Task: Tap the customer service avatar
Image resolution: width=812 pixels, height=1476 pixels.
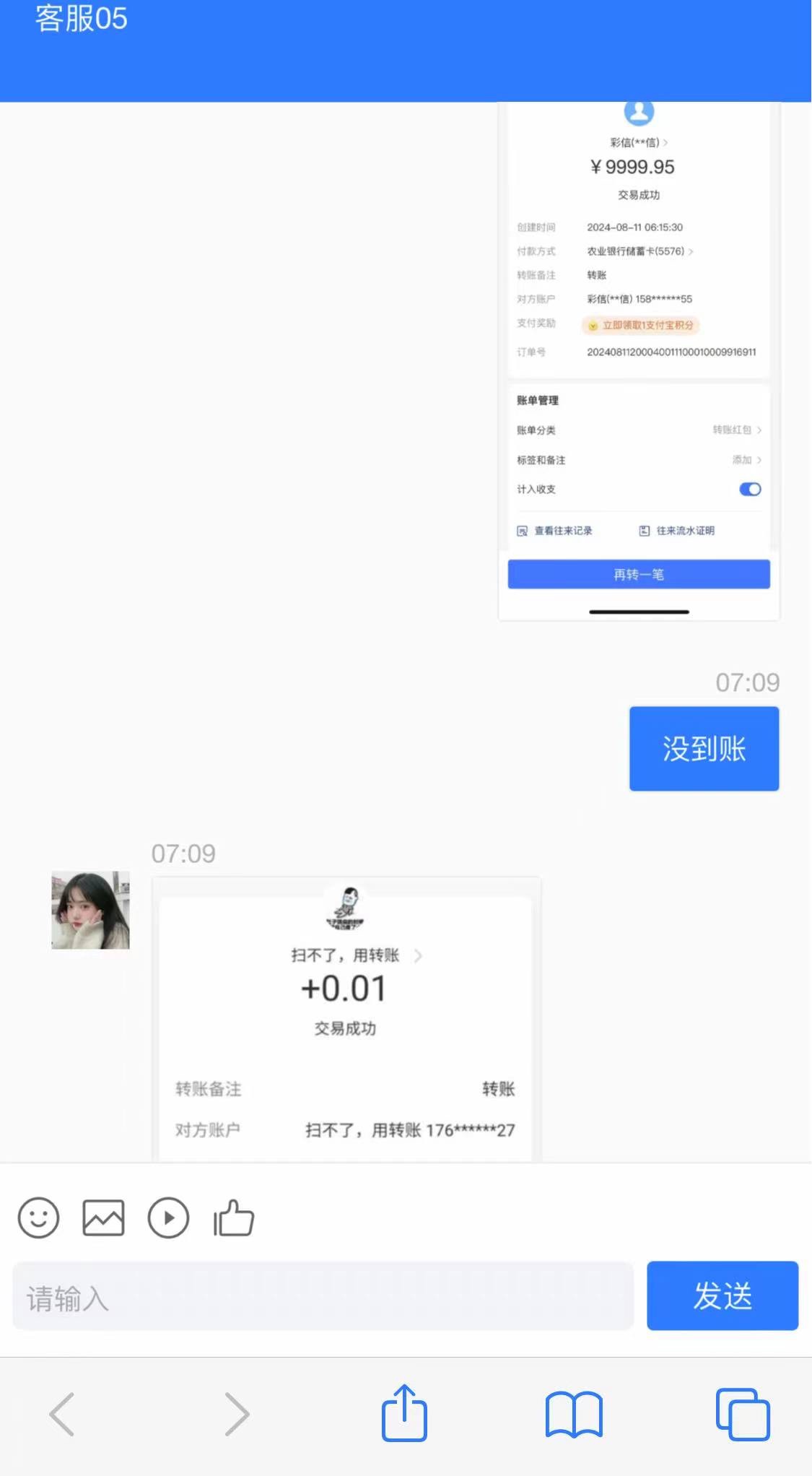Action: pos(90,910)
